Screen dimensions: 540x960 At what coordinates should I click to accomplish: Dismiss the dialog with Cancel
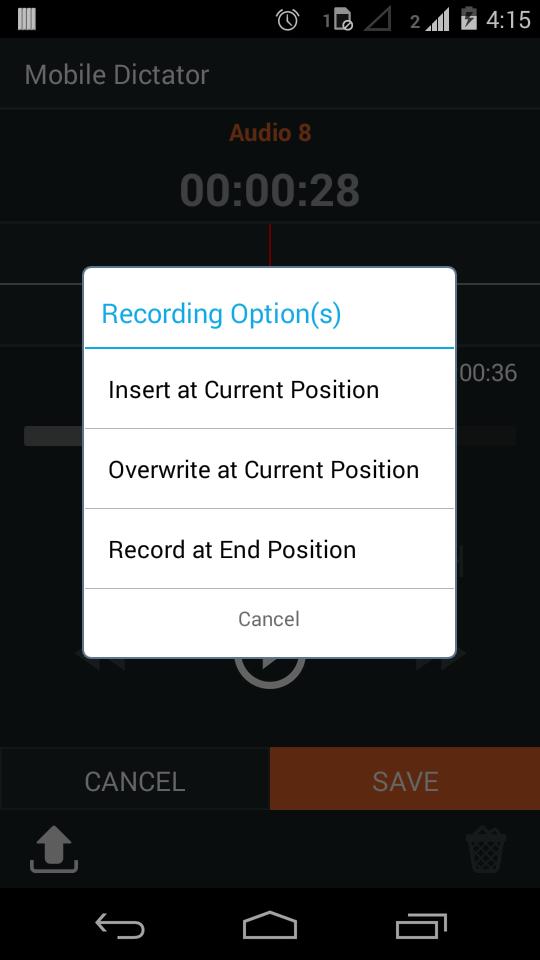(269, 619)
